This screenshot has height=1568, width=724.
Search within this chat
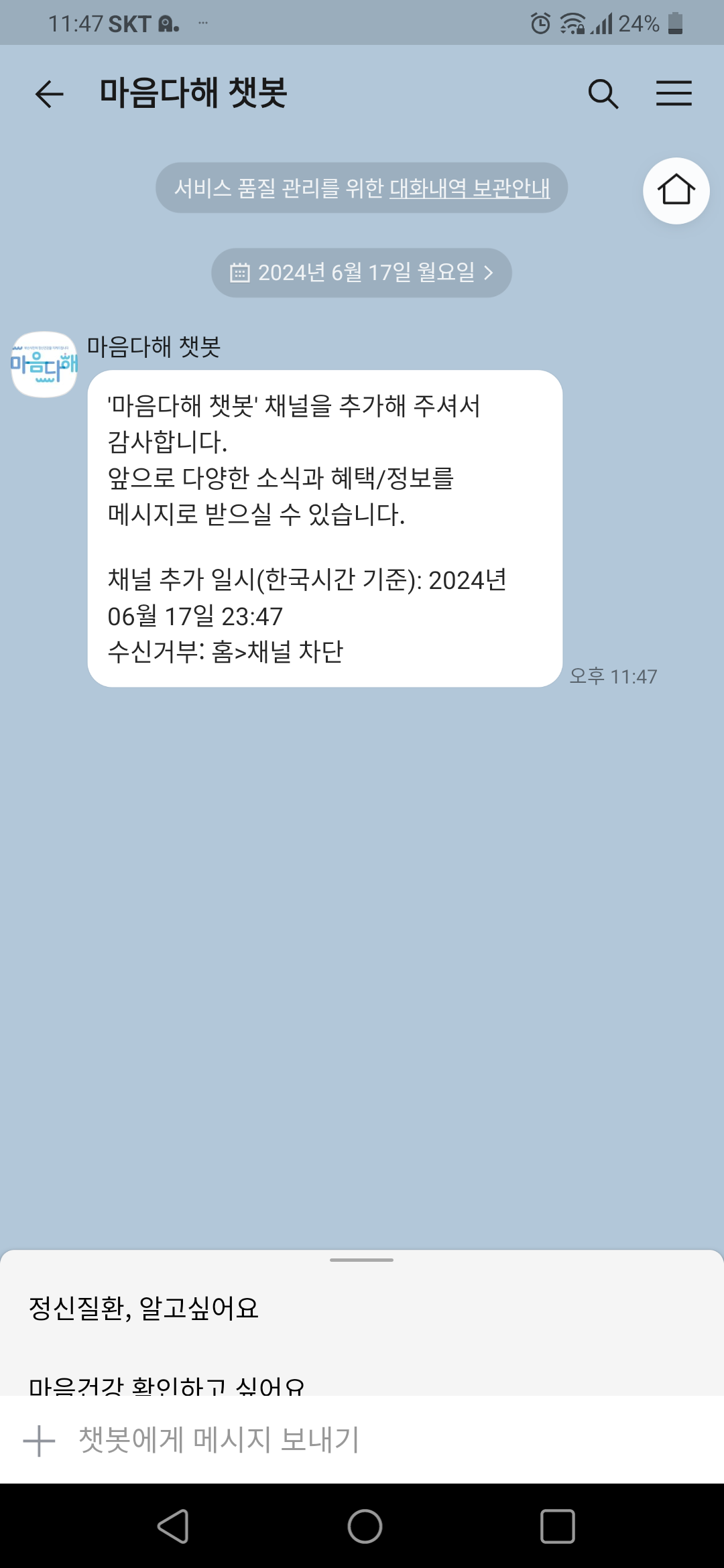pyautogui.click(x=603, y=93)
